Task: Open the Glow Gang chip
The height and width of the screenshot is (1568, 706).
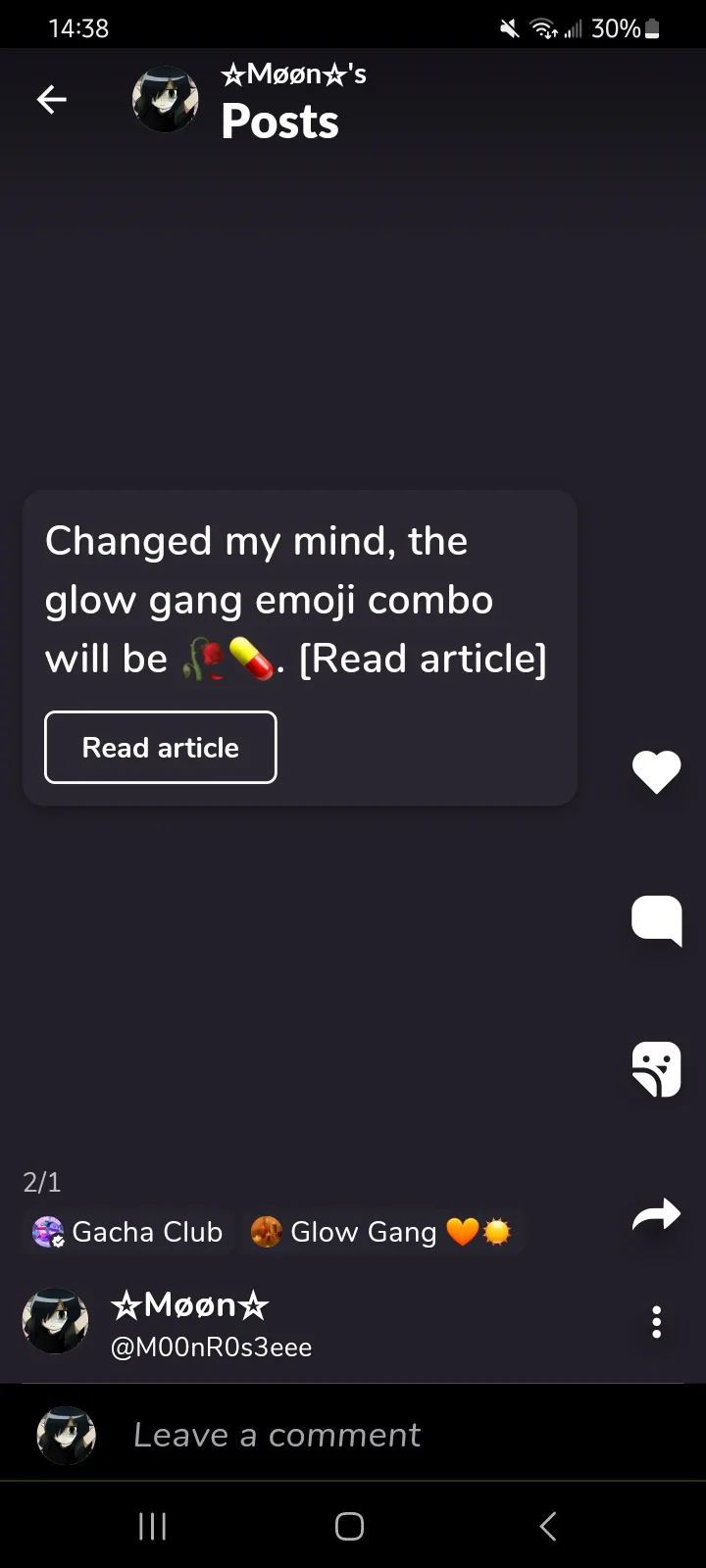Action: [x=382, y=1232]
